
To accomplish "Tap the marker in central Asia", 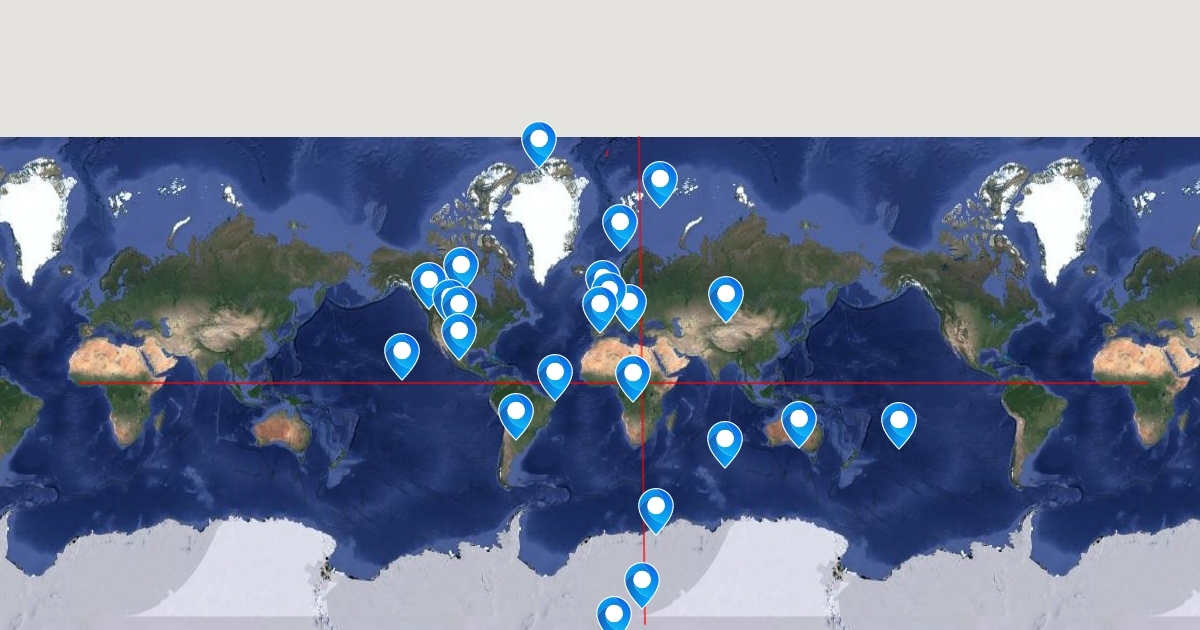I will pos(726,297).
